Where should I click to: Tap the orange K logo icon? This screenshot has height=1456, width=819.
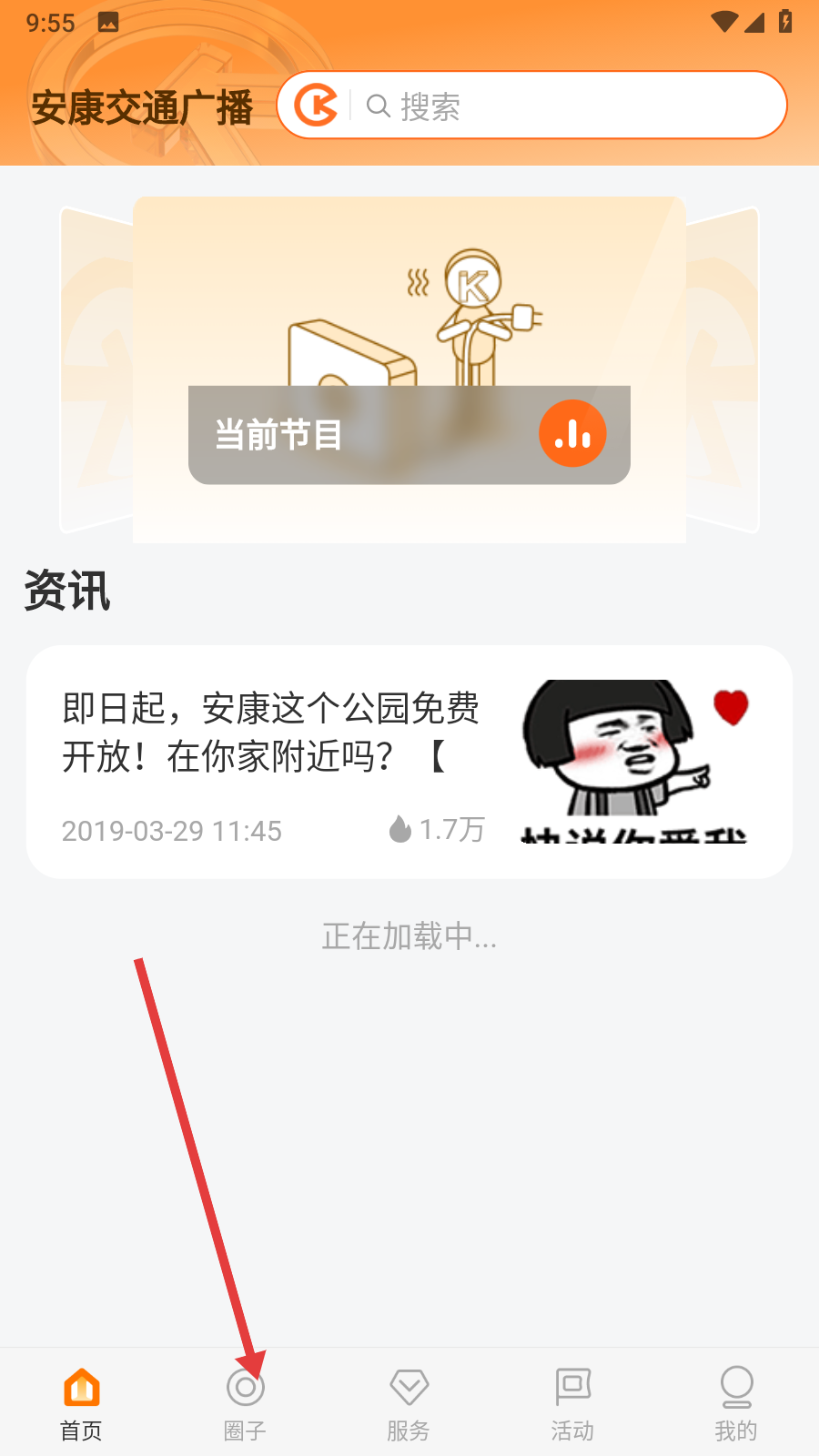click(316, 106)
